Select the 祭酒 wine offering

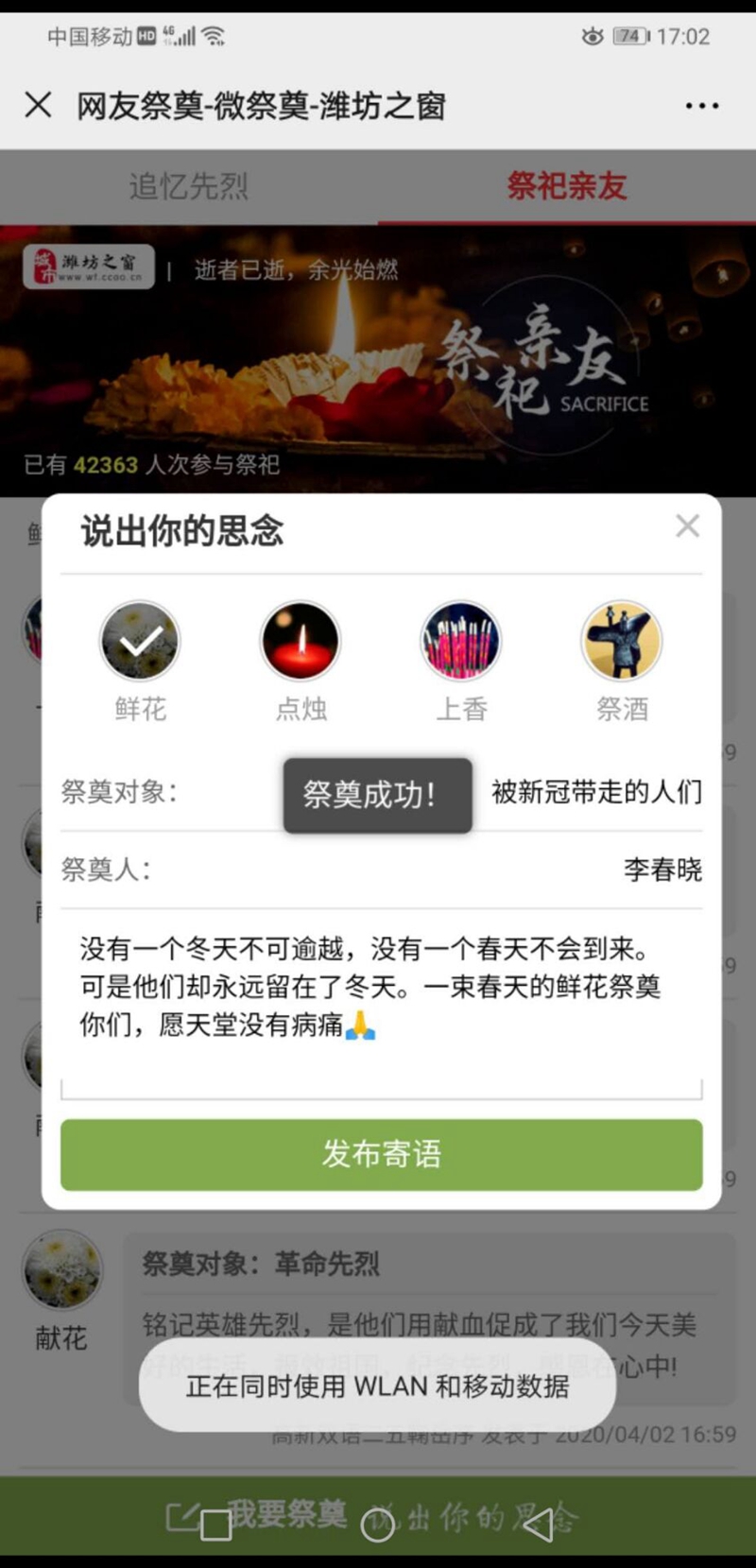tap(622, 642)
